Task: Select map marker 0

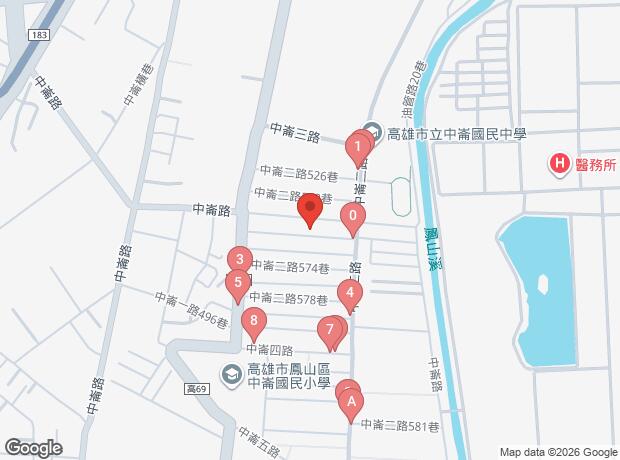Action: (x=352, y=216)
